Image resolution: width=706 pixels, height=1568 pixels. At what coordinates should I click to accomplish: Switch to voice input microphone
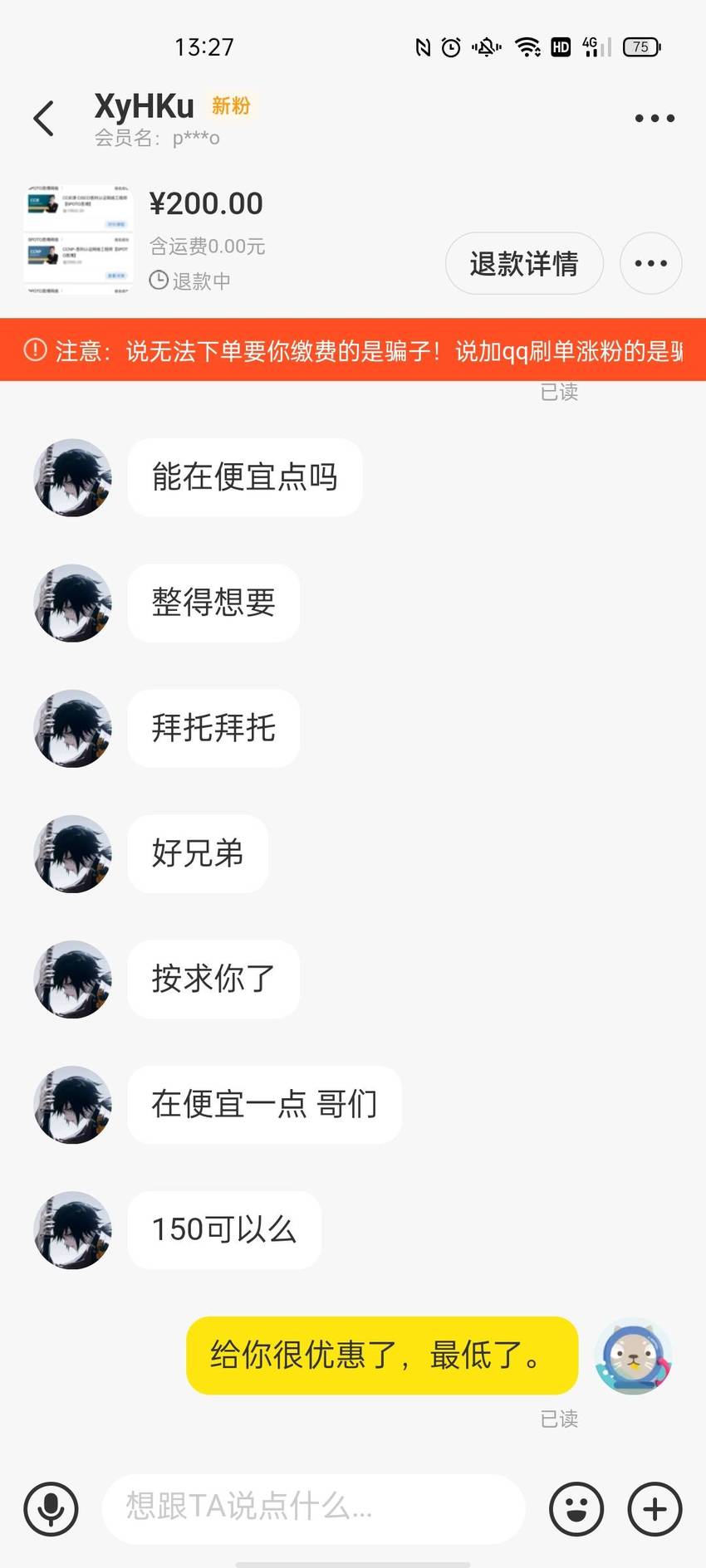51,1508
